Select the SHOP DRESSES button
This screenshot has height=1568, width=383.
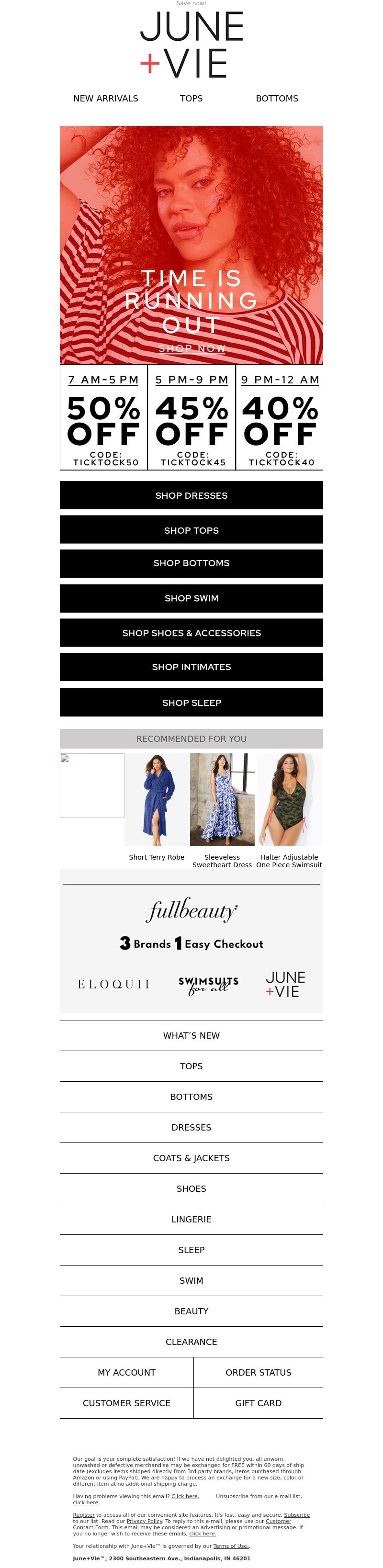[x=191, y=495]
